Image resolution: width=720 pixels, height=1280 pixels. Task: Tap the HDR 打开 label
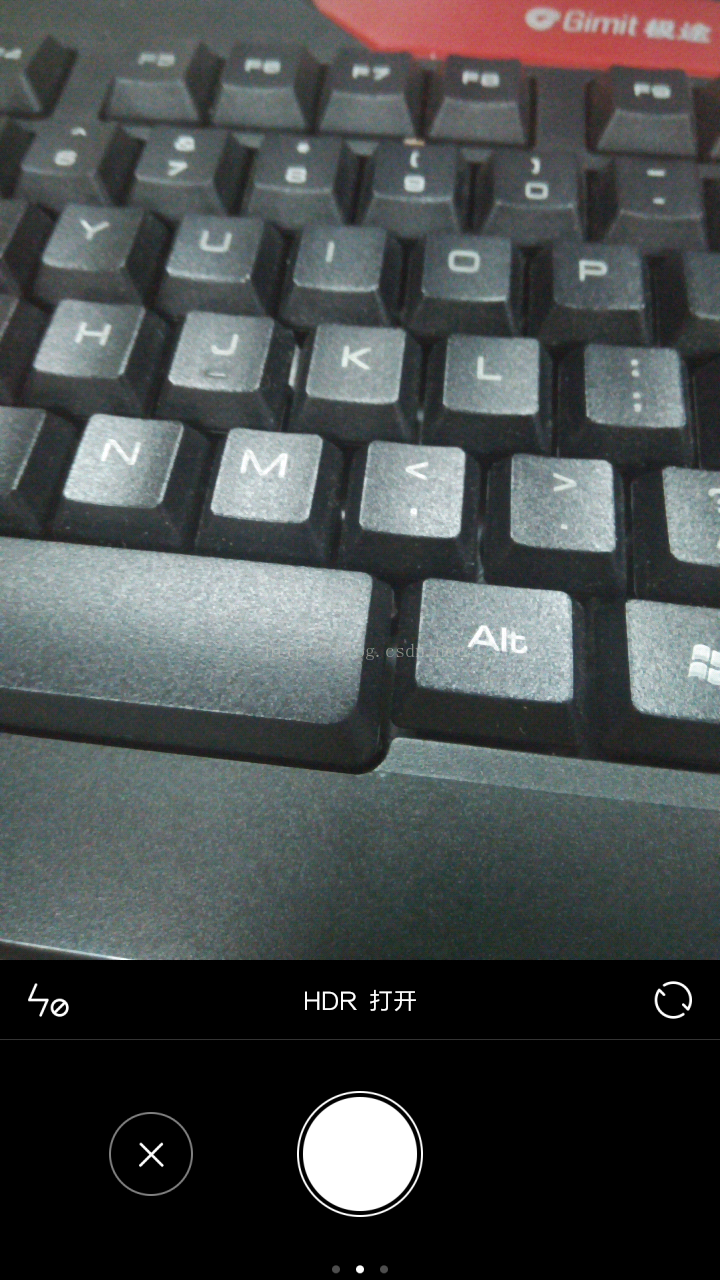coord(360,1001)
